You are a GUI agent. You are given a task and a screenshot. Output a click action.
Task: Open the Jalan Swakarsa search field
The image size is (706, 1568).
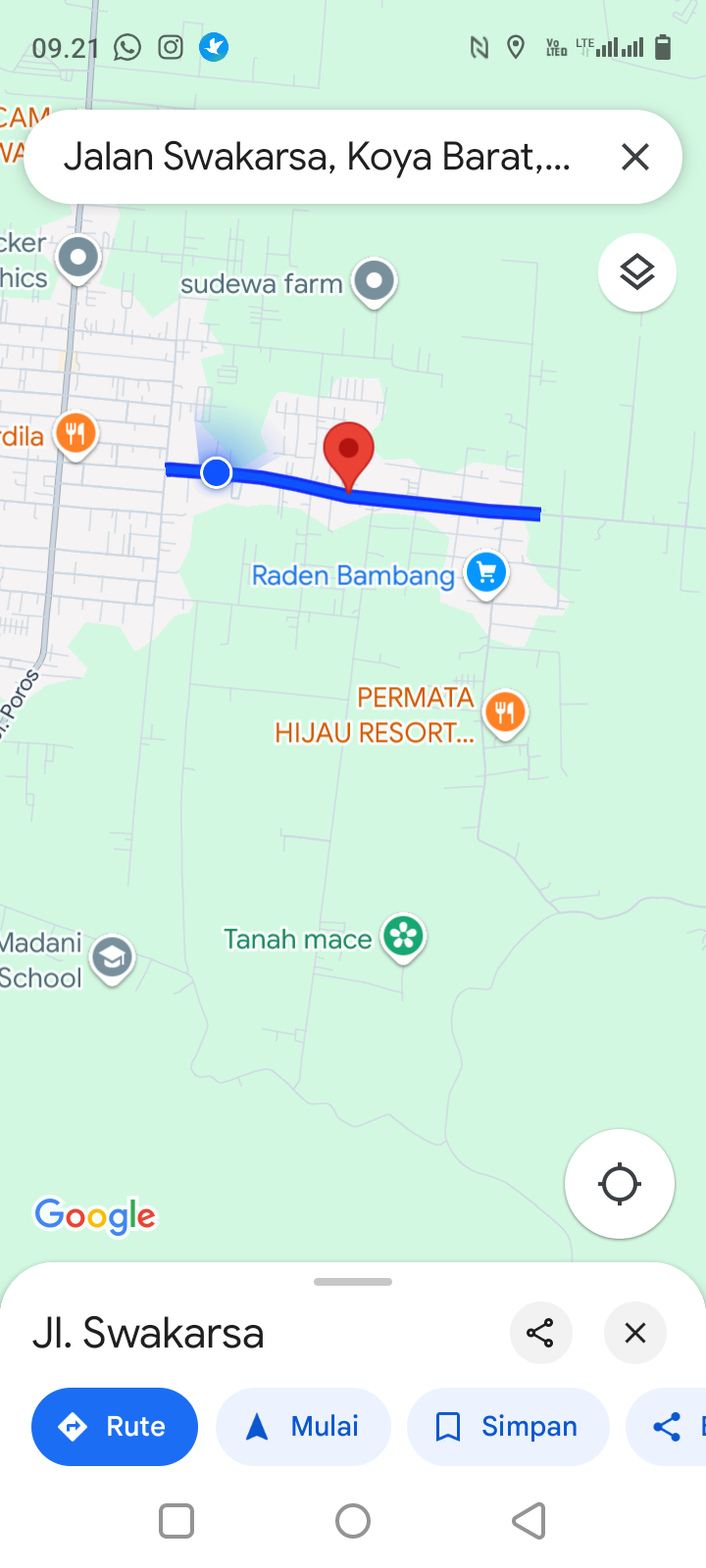316,157
